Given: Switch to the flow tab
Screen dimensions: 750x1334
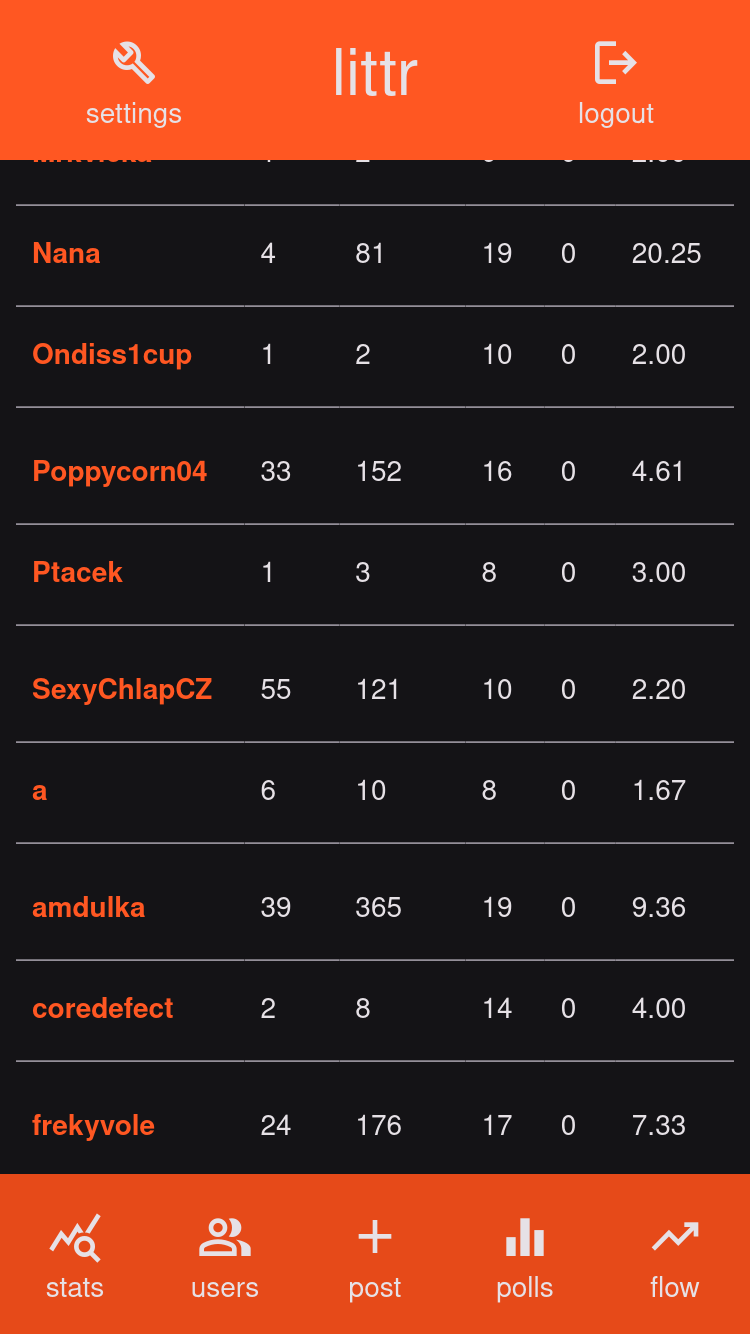Looking at the screenshot, I should (675, 1256).
